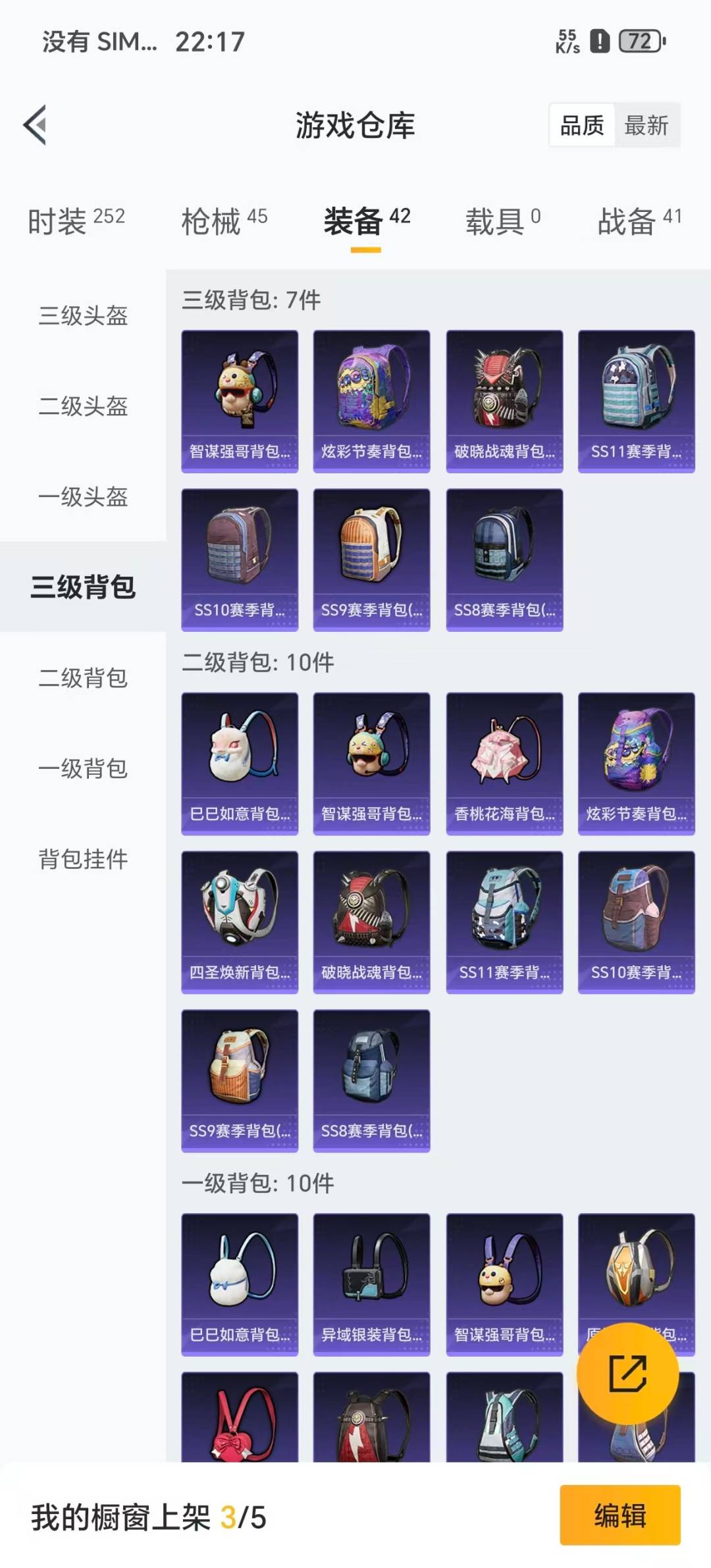The image size is (711, 1568).
Task: Select the 四圣焕新背包 item thumbnail
Action: (240, 922)
